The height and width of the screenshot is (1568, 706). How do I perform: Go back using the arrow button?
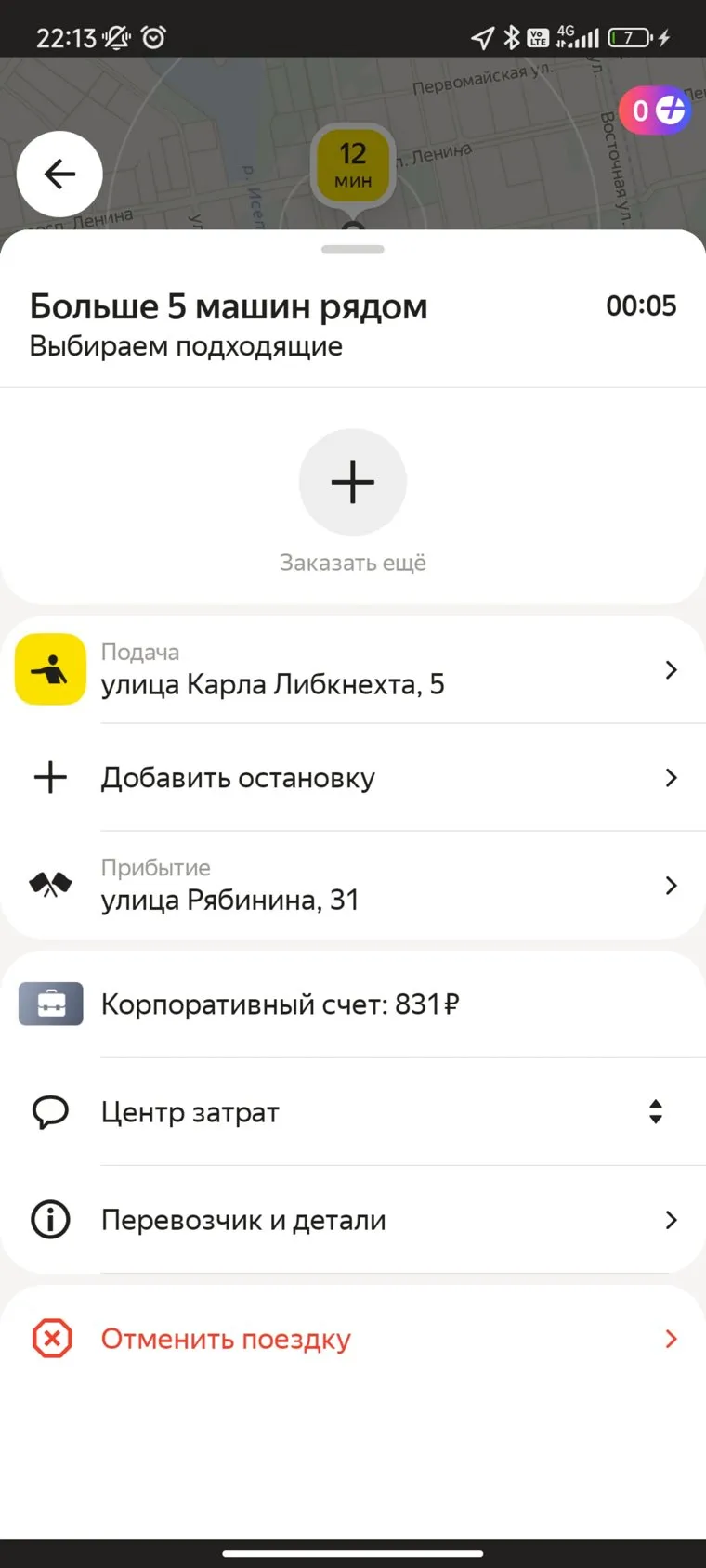point(59,174)
